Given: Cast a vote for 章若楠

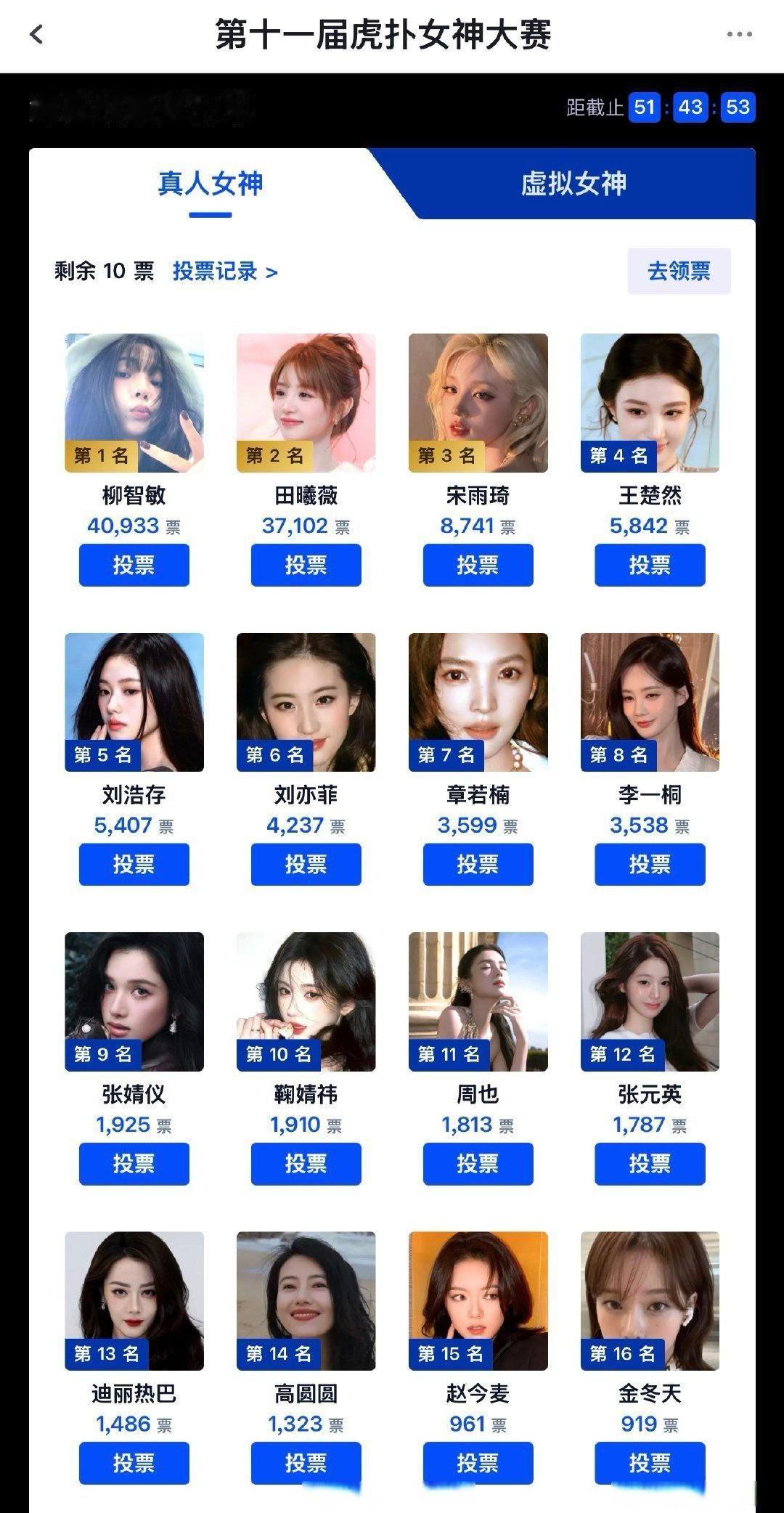Looking at the screenshot, I should click(x=478, y=864).
